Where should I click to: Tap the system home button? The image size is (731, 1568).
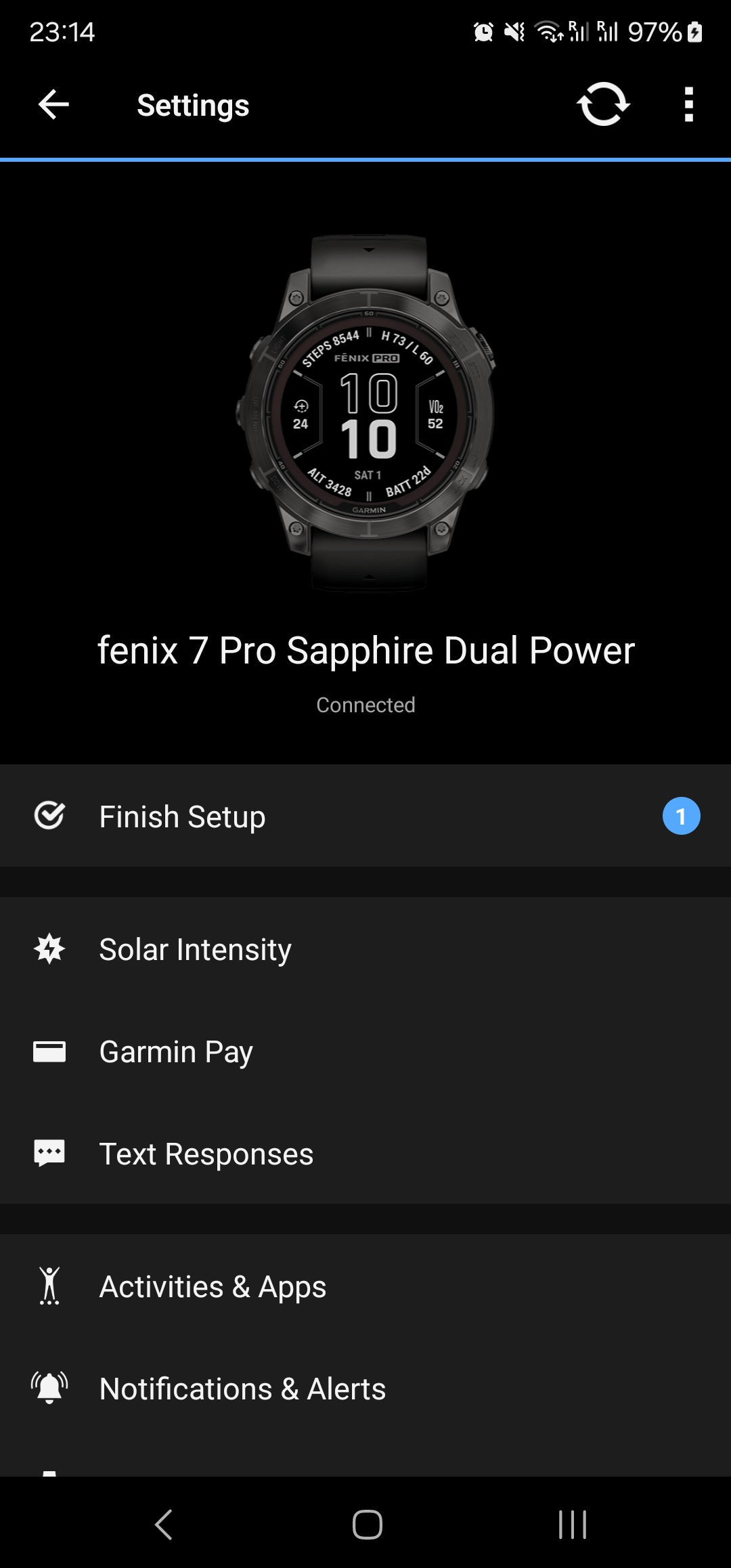click(x=367, y=1525)
